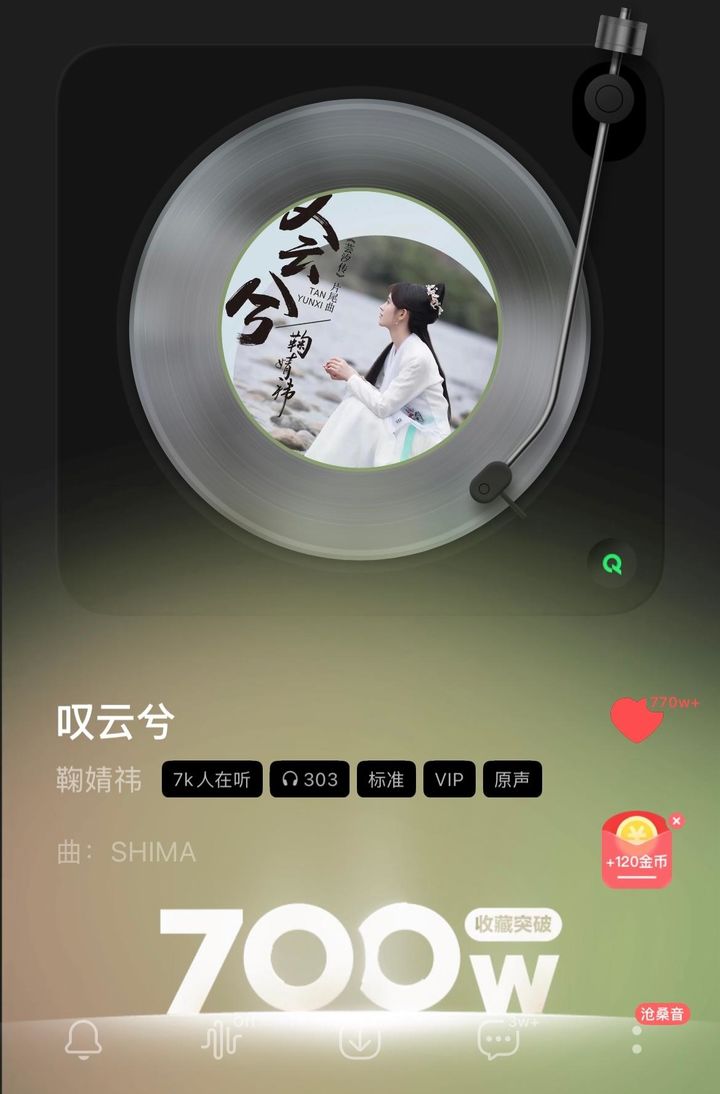Viewport: 720px width, 1094px height.
Task: Open the sound effect waveform icon
Action: click(x=221, y=1040)
